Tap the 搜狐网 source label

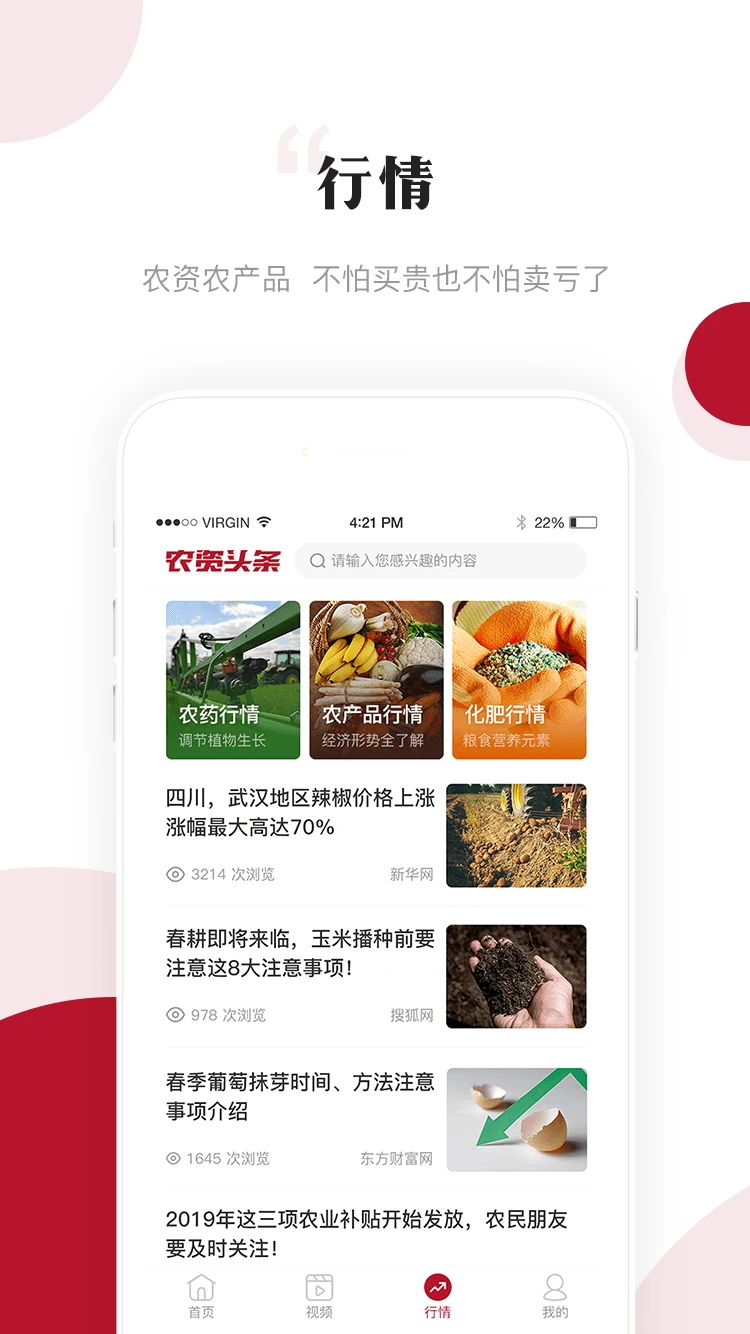(x=409, y=1016)
